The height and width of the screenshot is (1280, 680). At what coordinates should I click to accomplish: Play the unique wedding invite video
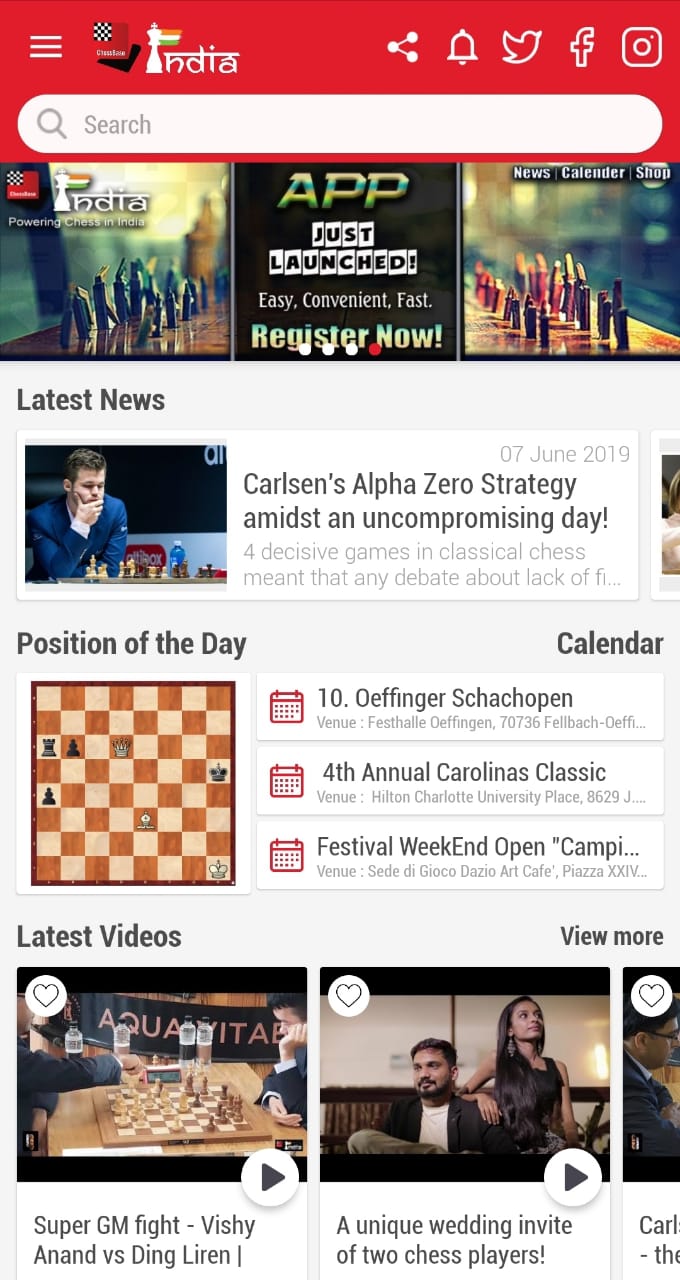click(x=573, y=1178)
